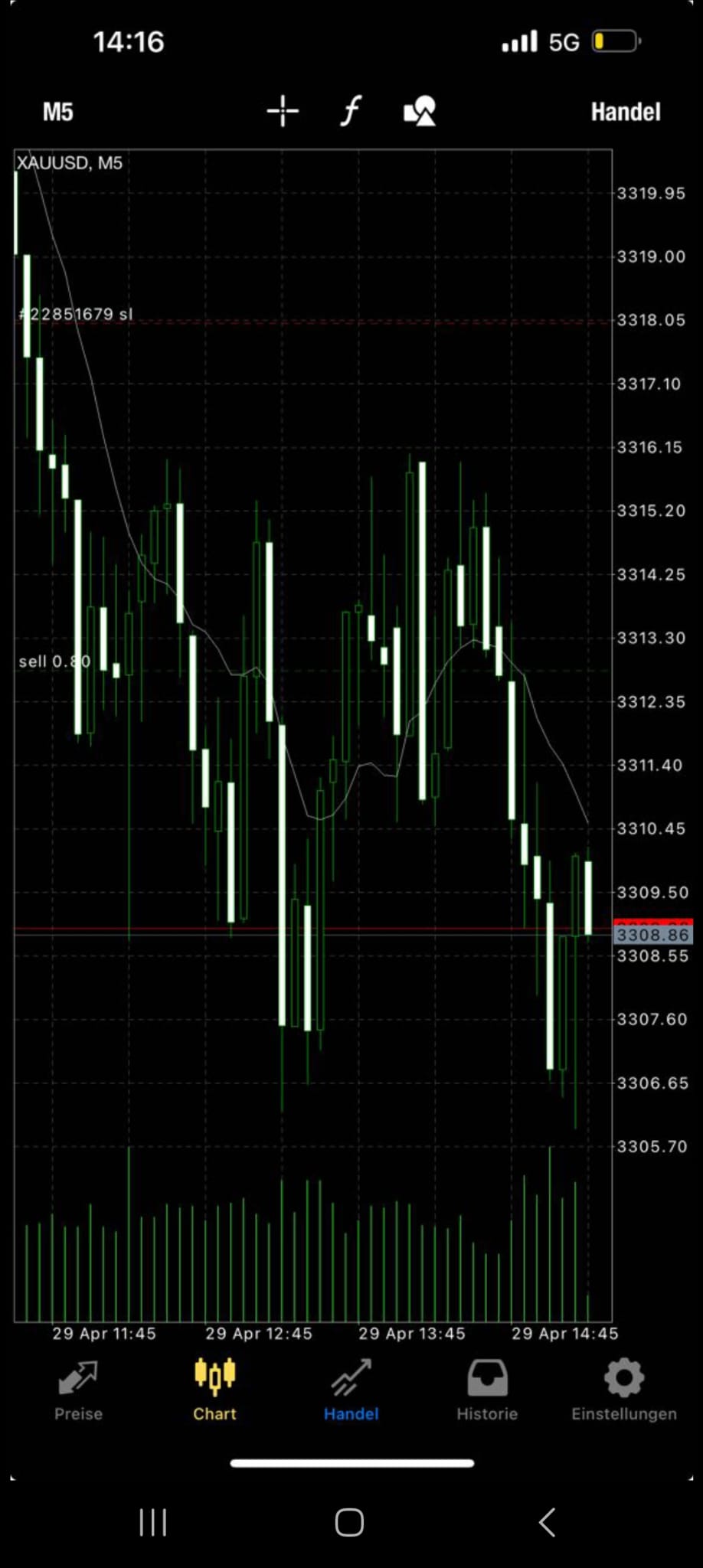Select the Chart tab
The height and width of the screenshot is (1568, 703).
point(214,1390)
